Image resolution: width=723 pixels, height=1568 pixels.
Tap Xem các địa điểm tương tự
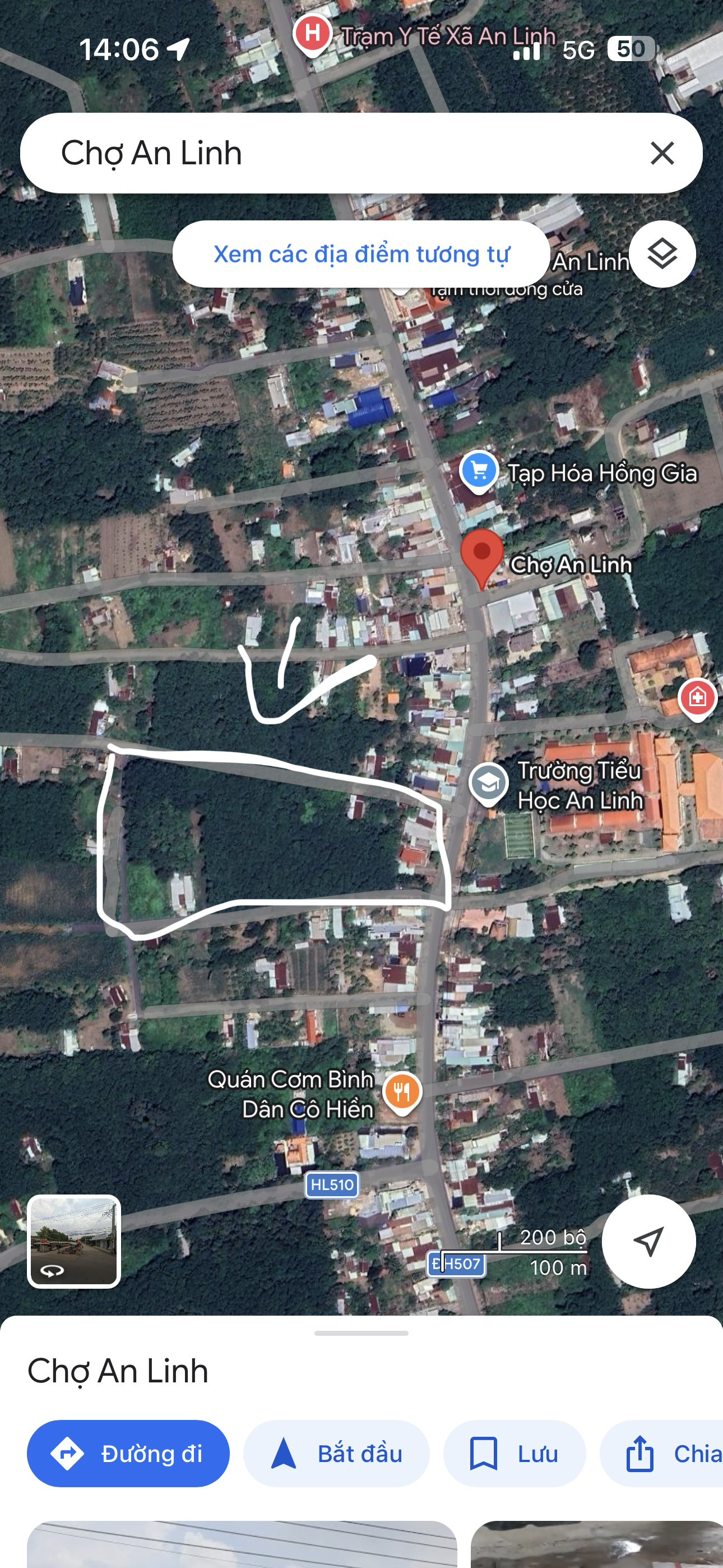point(361,254)
